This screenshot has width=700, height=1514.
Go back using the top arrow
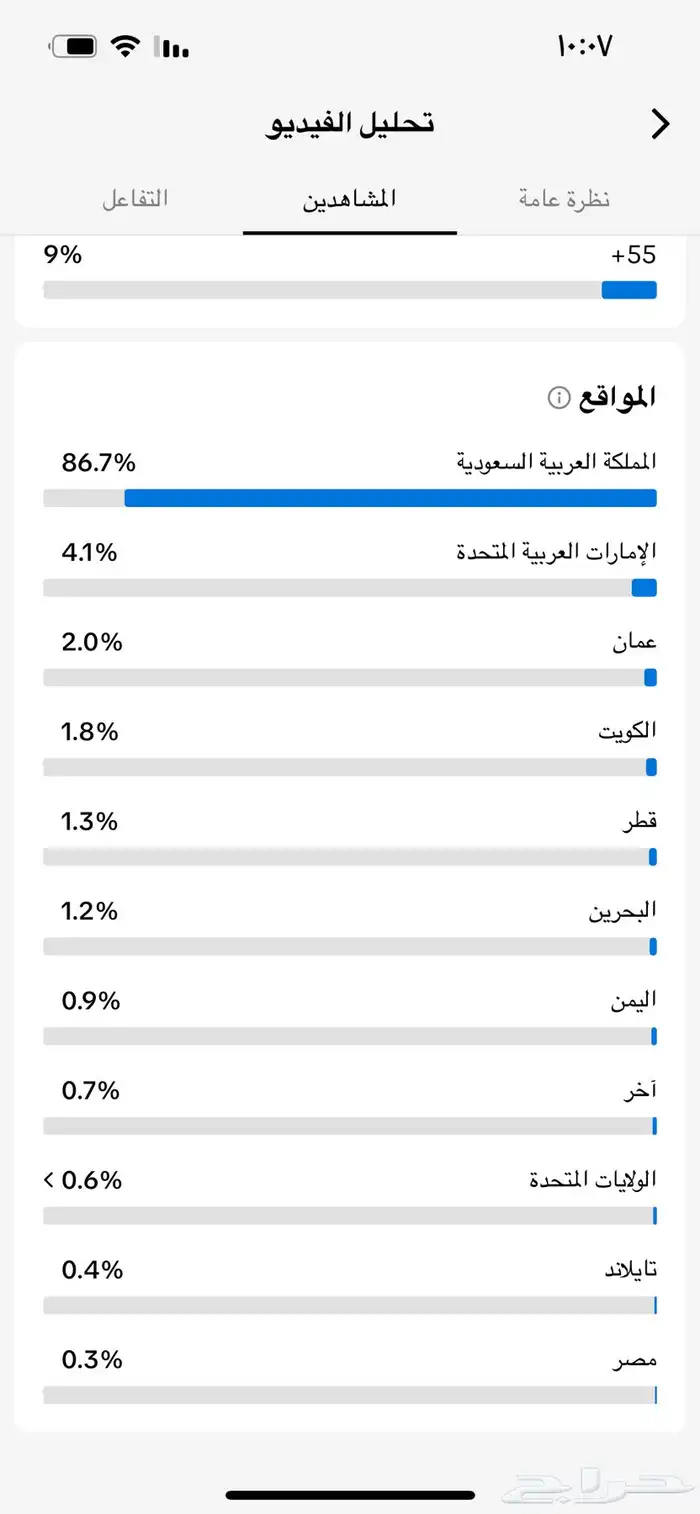pyautogui.click(x=660, y=124)
